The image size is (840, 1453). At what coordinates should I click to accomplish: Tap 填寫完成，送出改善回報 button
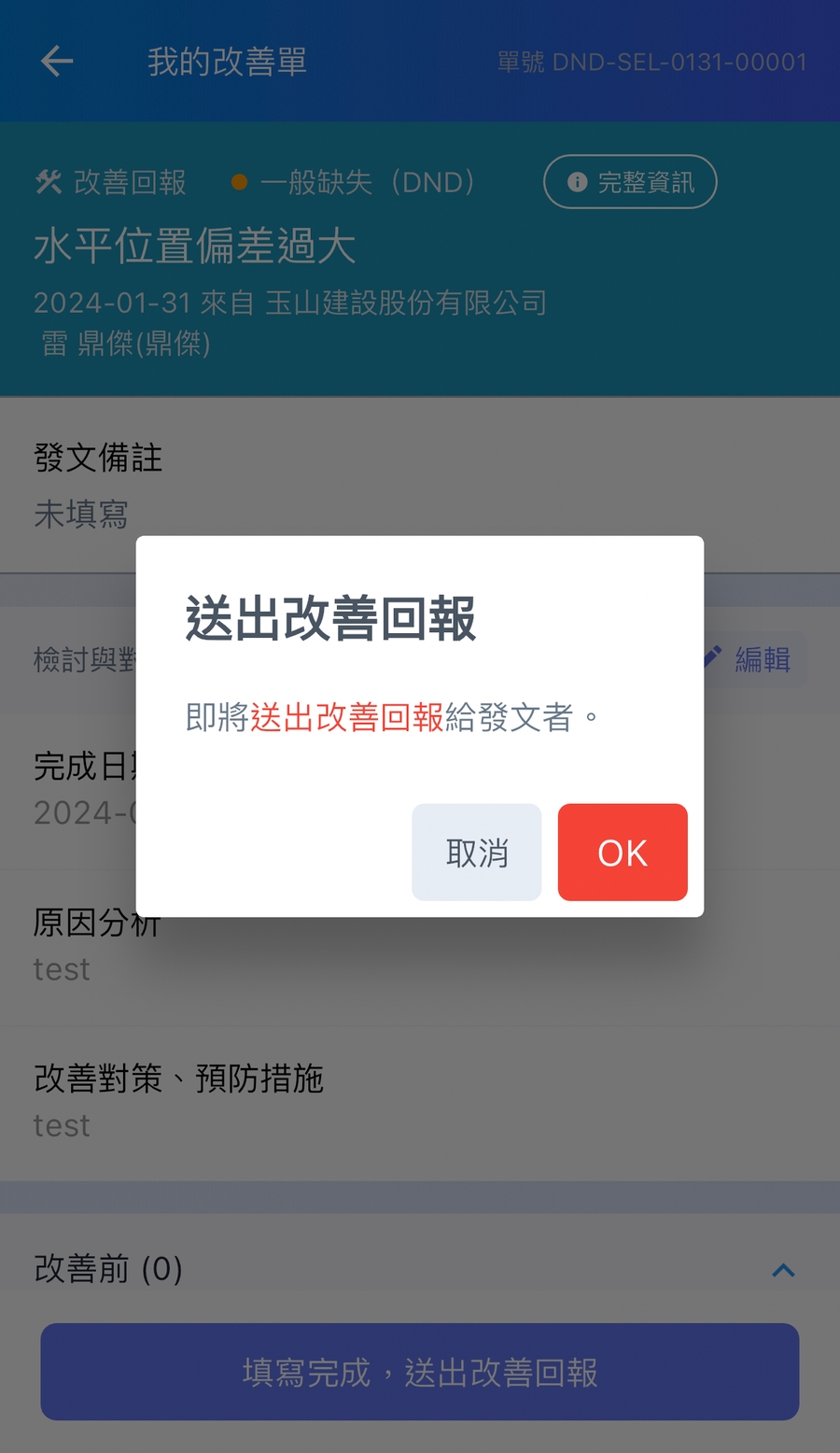click(420, 1372)
